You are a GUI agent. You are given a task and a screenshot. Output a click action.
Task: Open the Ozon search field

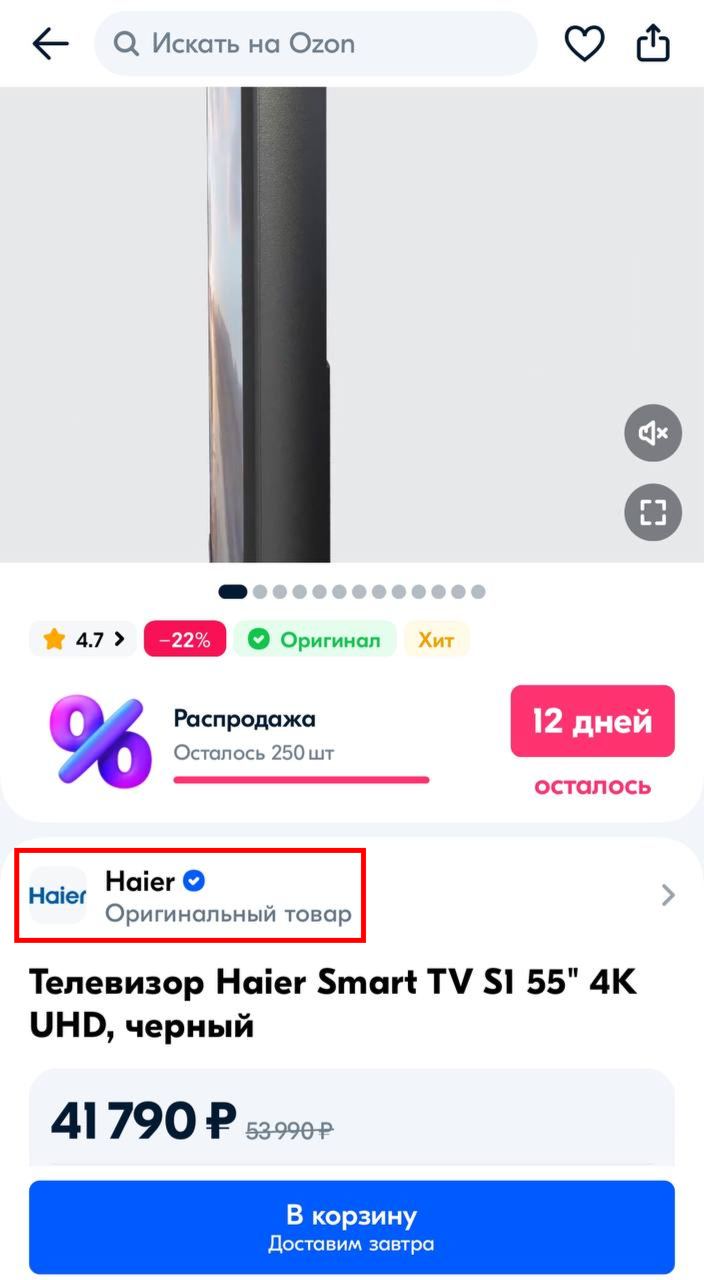[x=315, y=44]
